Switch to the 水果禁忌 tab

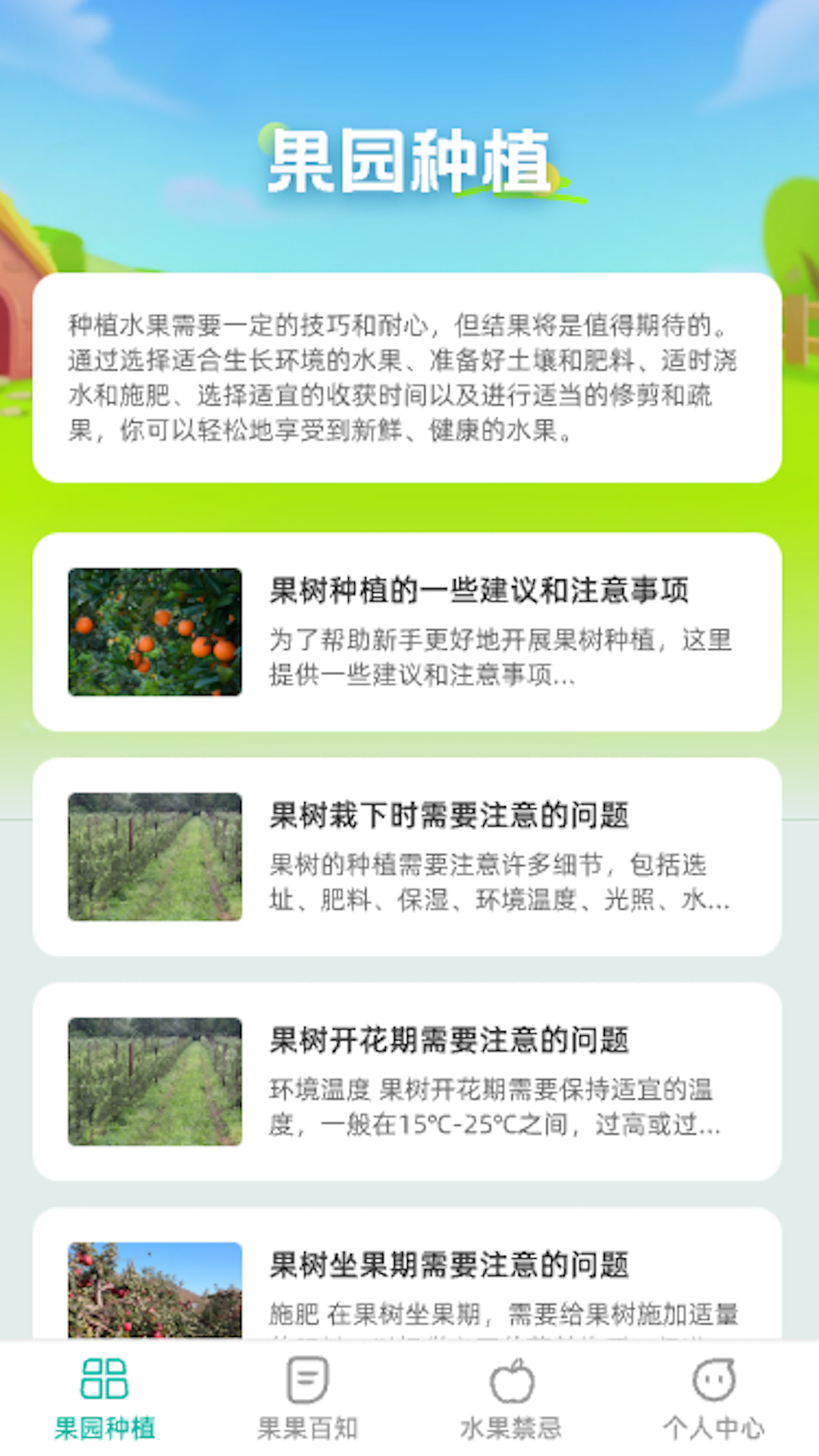(x=512, y=1403)
